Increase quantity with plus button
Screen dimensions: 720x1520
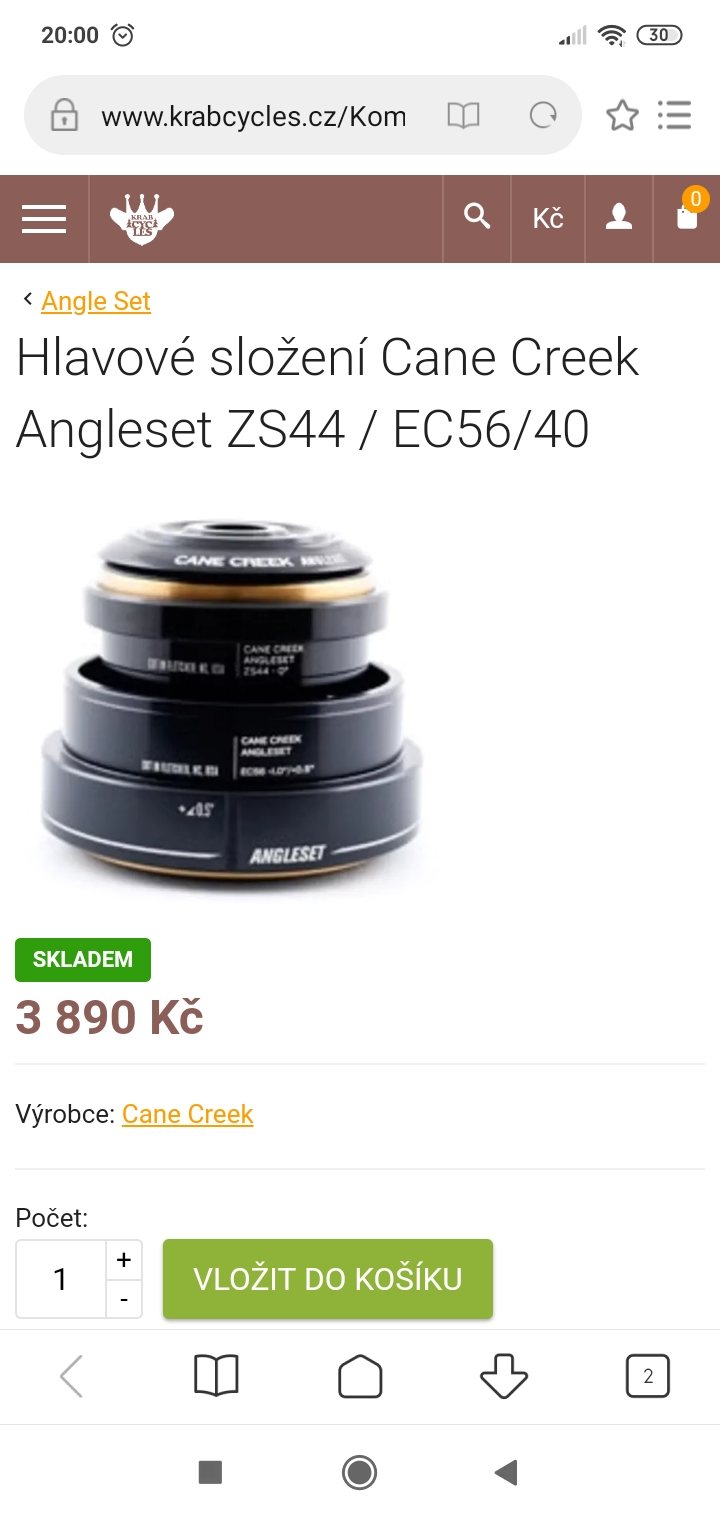[x=124, y=1260]
